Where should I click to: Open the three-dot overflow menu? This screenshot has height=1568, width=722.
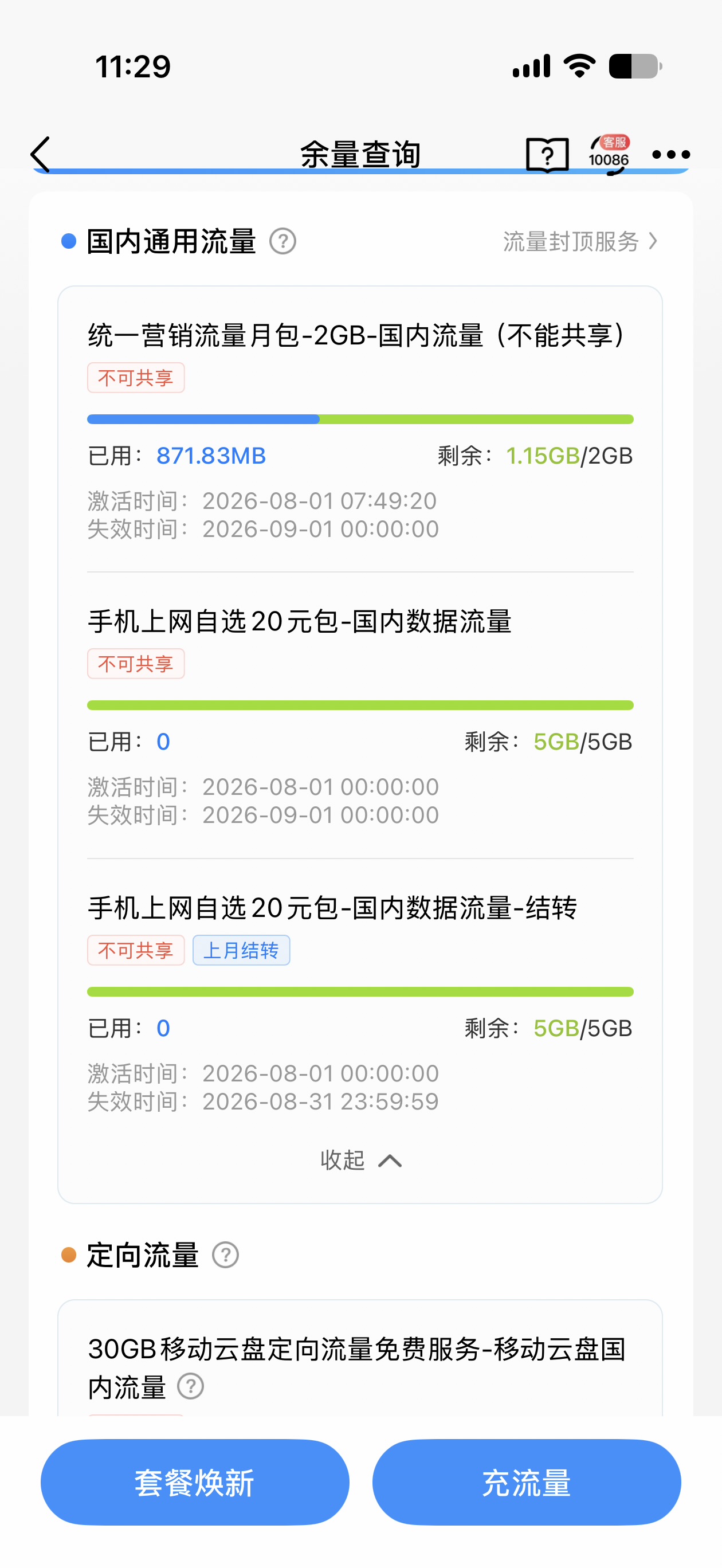coord(671,155)
